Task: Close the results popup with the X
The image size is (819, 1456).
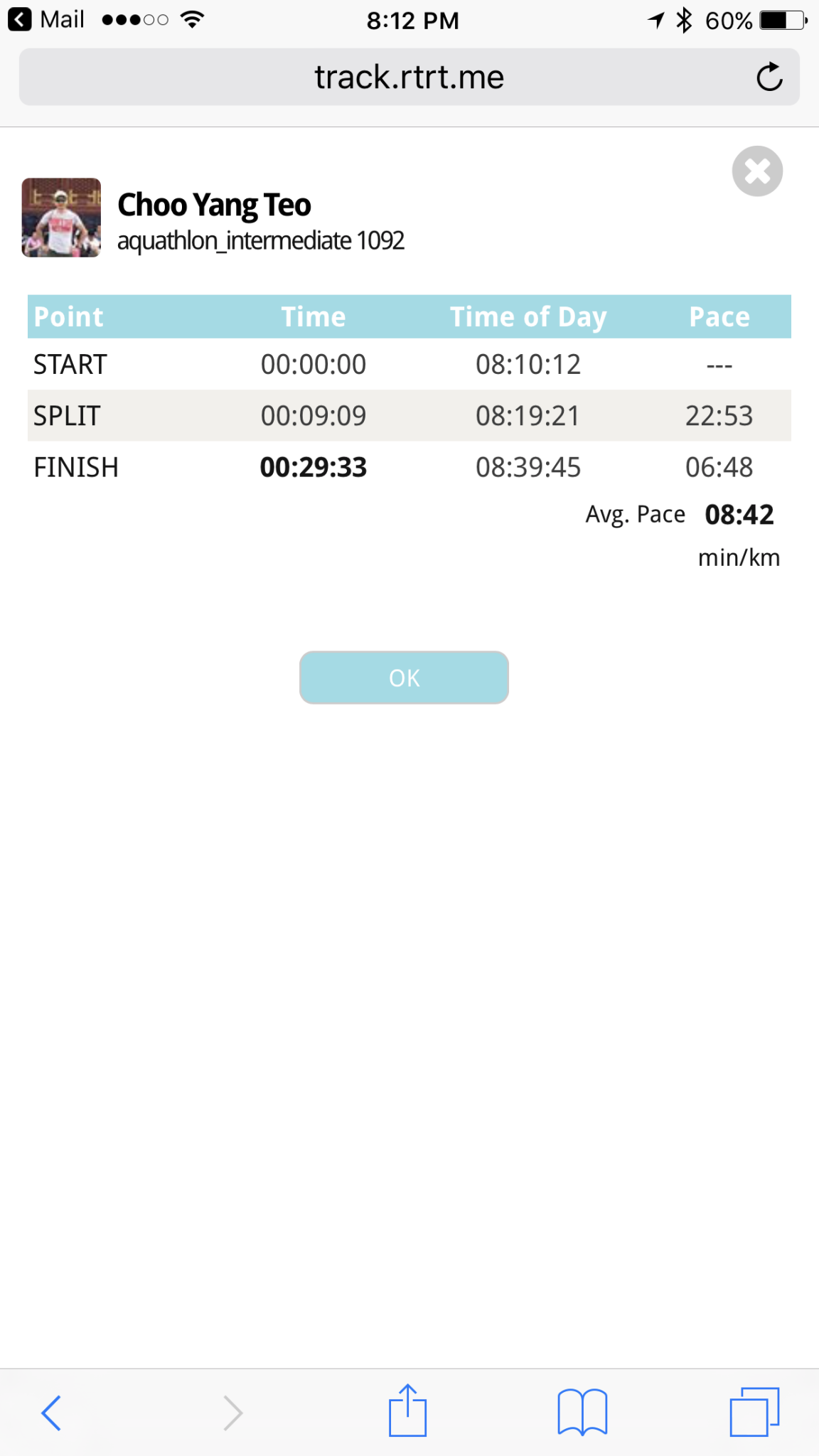Action: (x=757, y=171)
